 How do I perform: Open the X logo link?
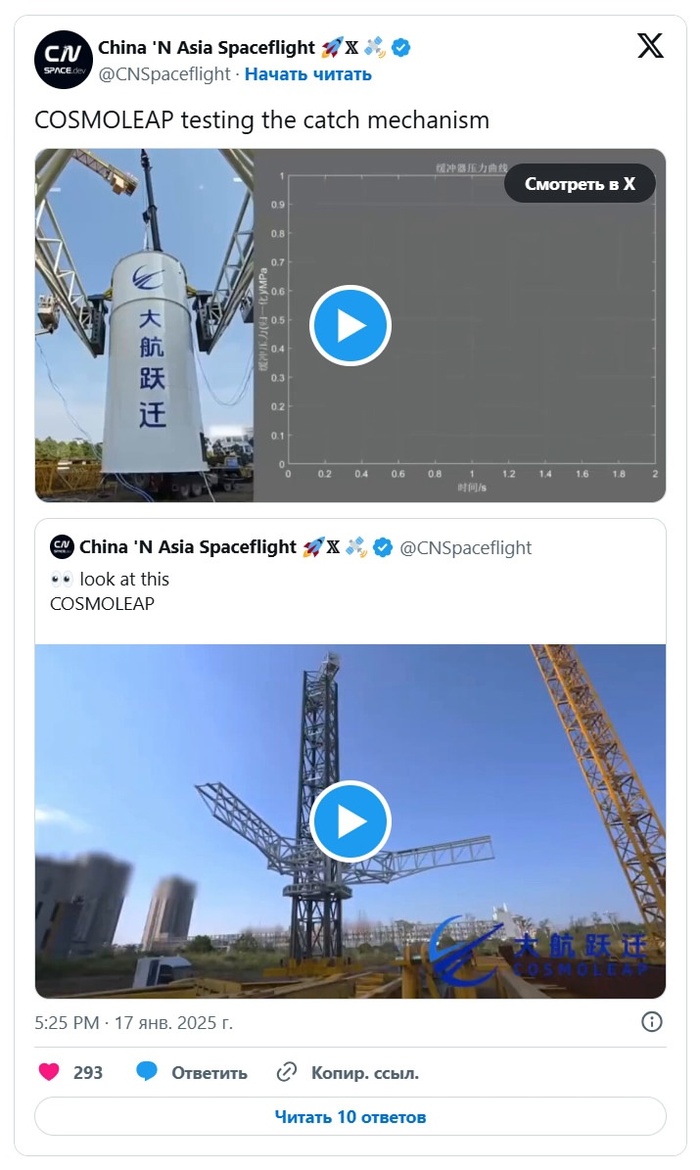click(650, 46)
